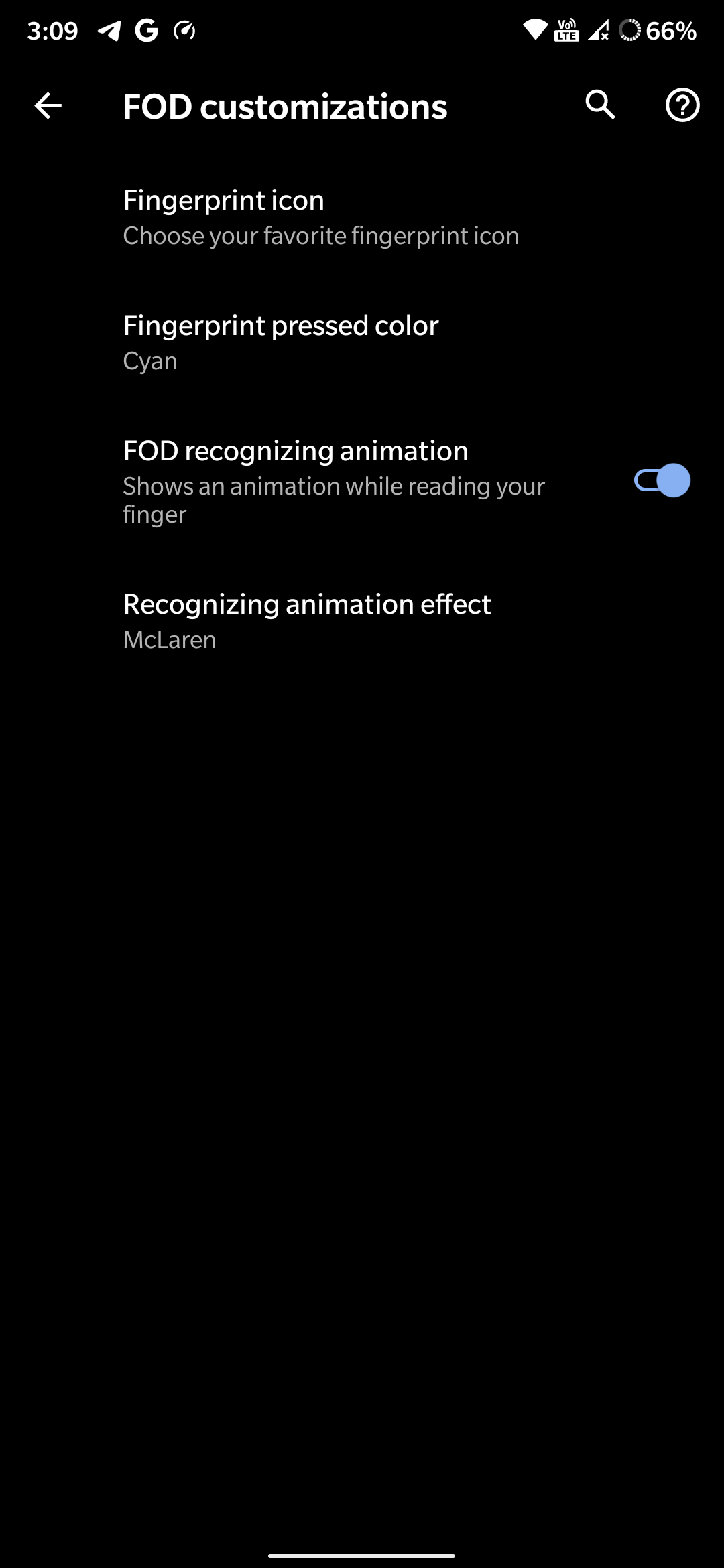This screenshot has height=1568, width=724.
Task: Disable FOD recognizing animation
Action: [x=662, y=480]
